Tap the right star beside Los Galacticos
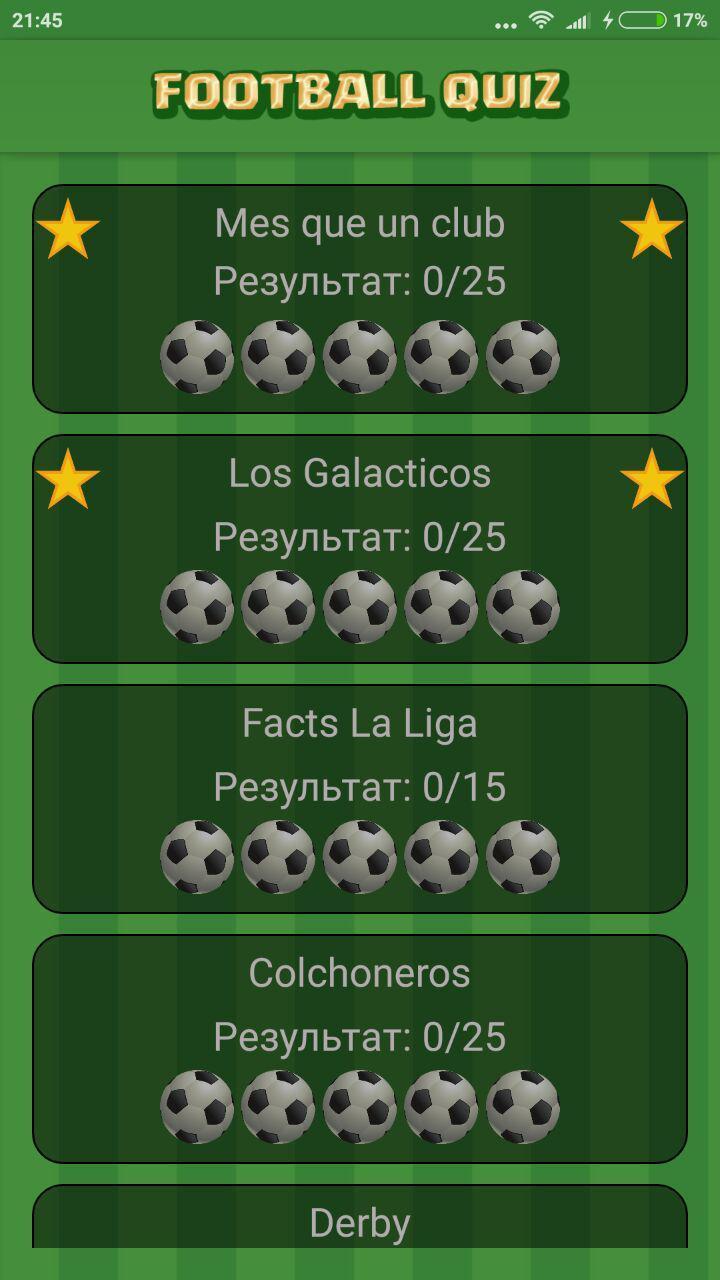720x1280 pixels. click(x=651, y=481)
